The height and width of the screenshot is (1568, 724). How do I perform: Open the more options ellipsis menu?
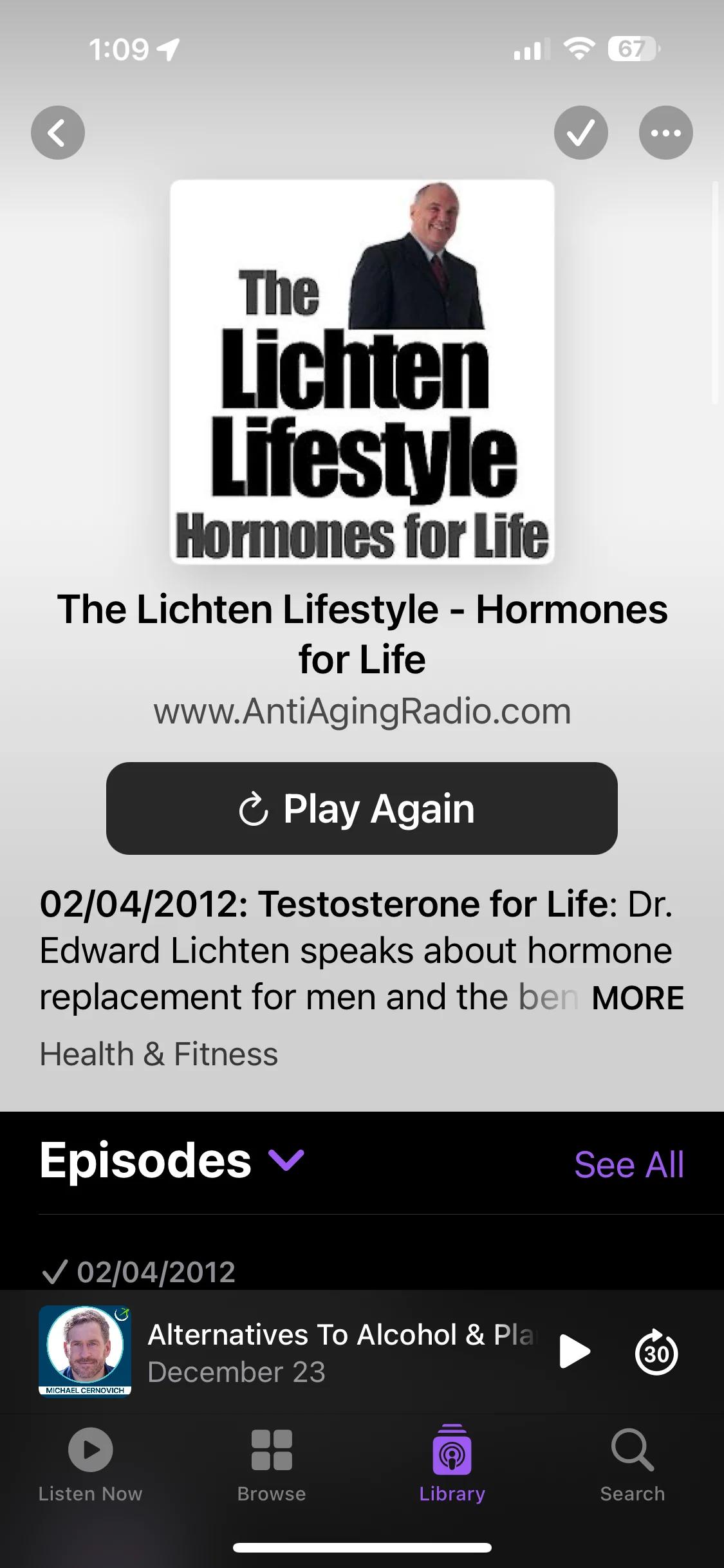[666, 133]
